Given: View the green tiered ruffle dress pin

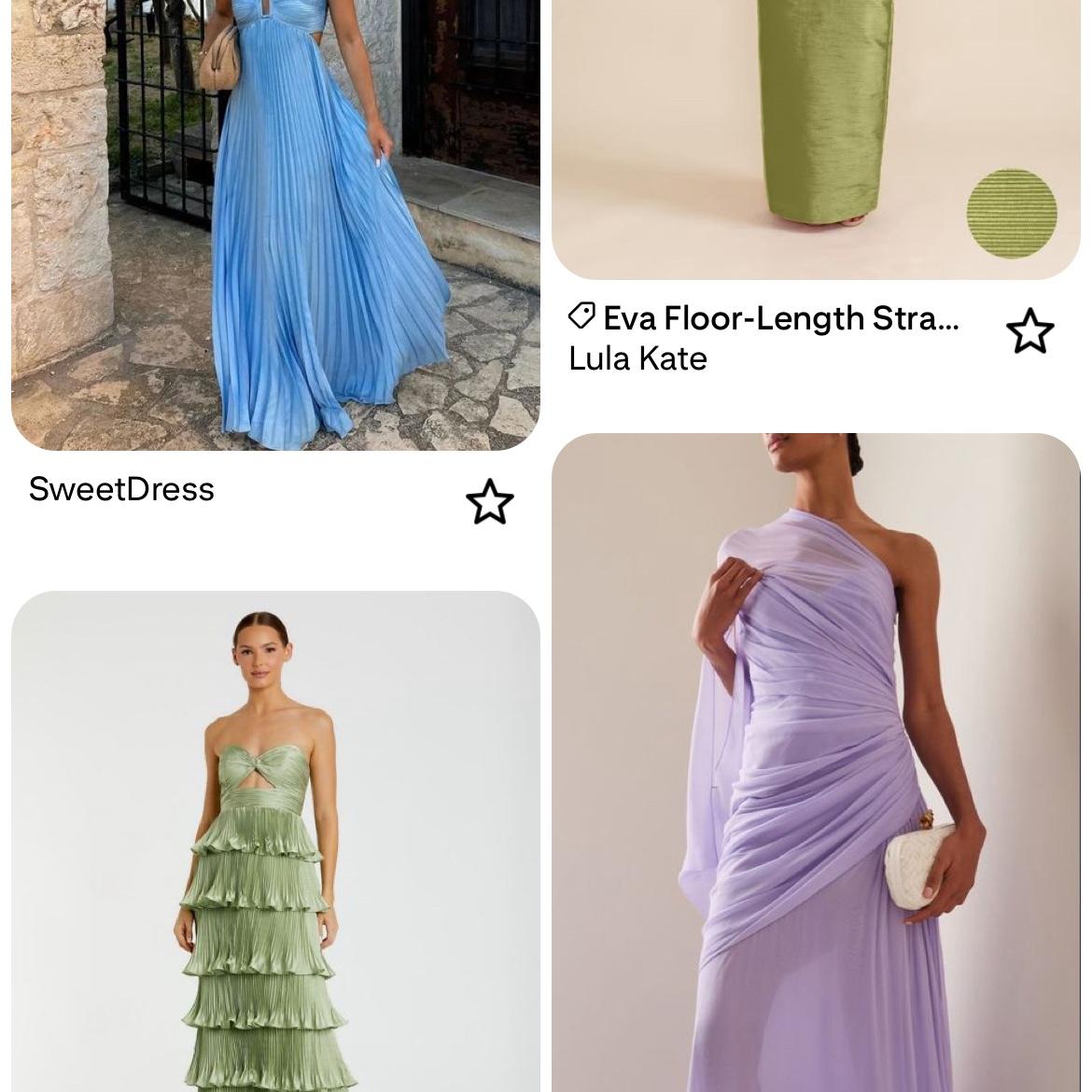Looking at the screenshot, I should (275, 840).
